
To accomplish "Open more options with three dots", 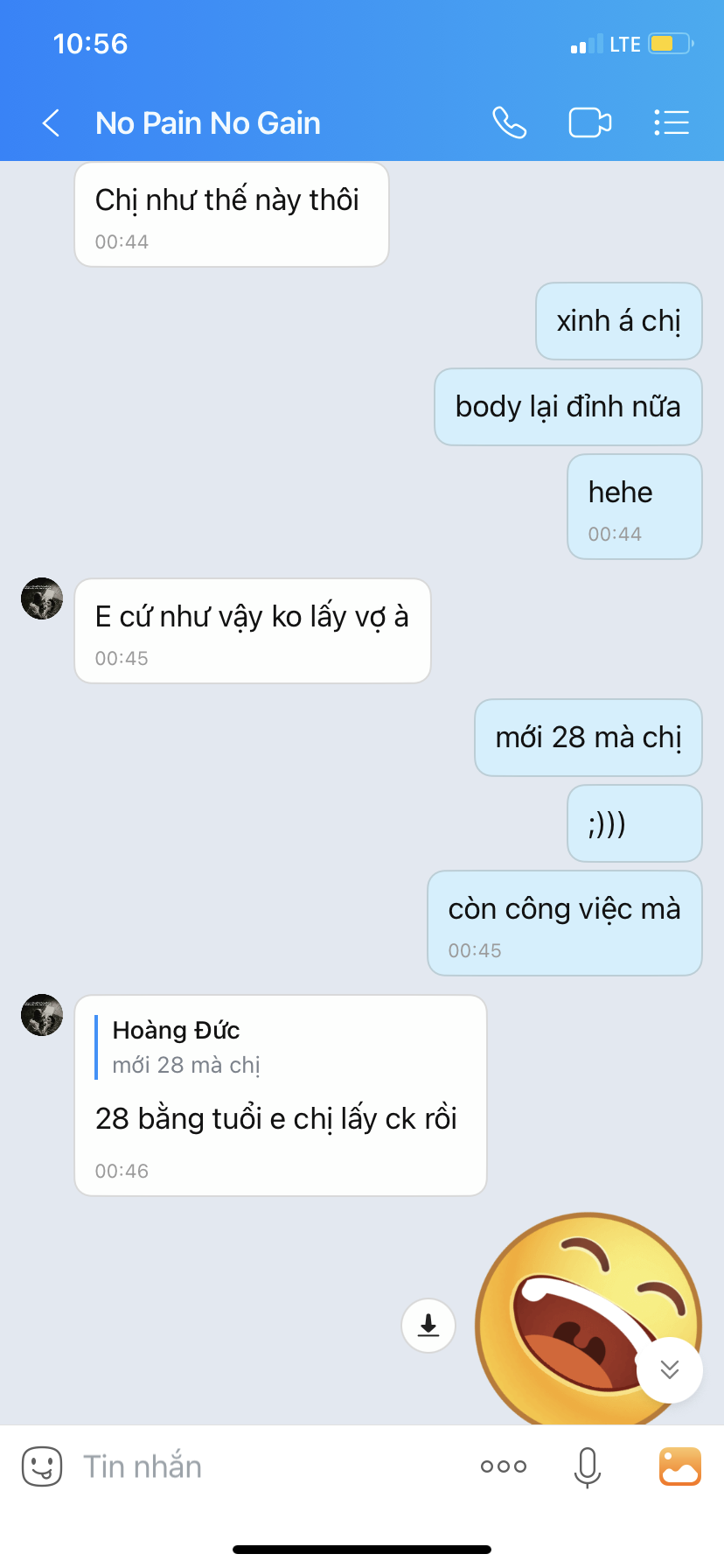I will [x=504, y=1466].
